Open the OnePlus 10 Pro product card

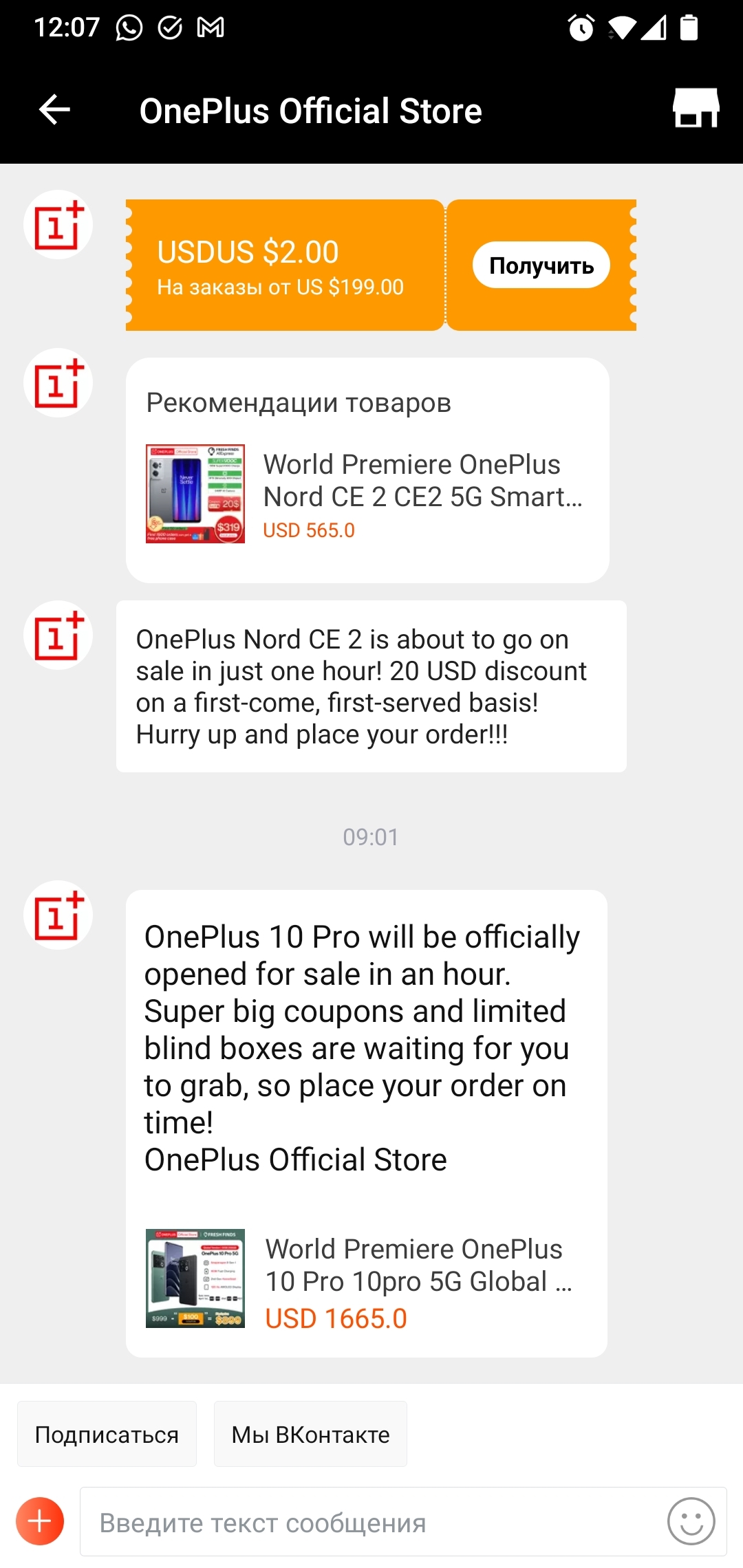tap(366, 1279)
